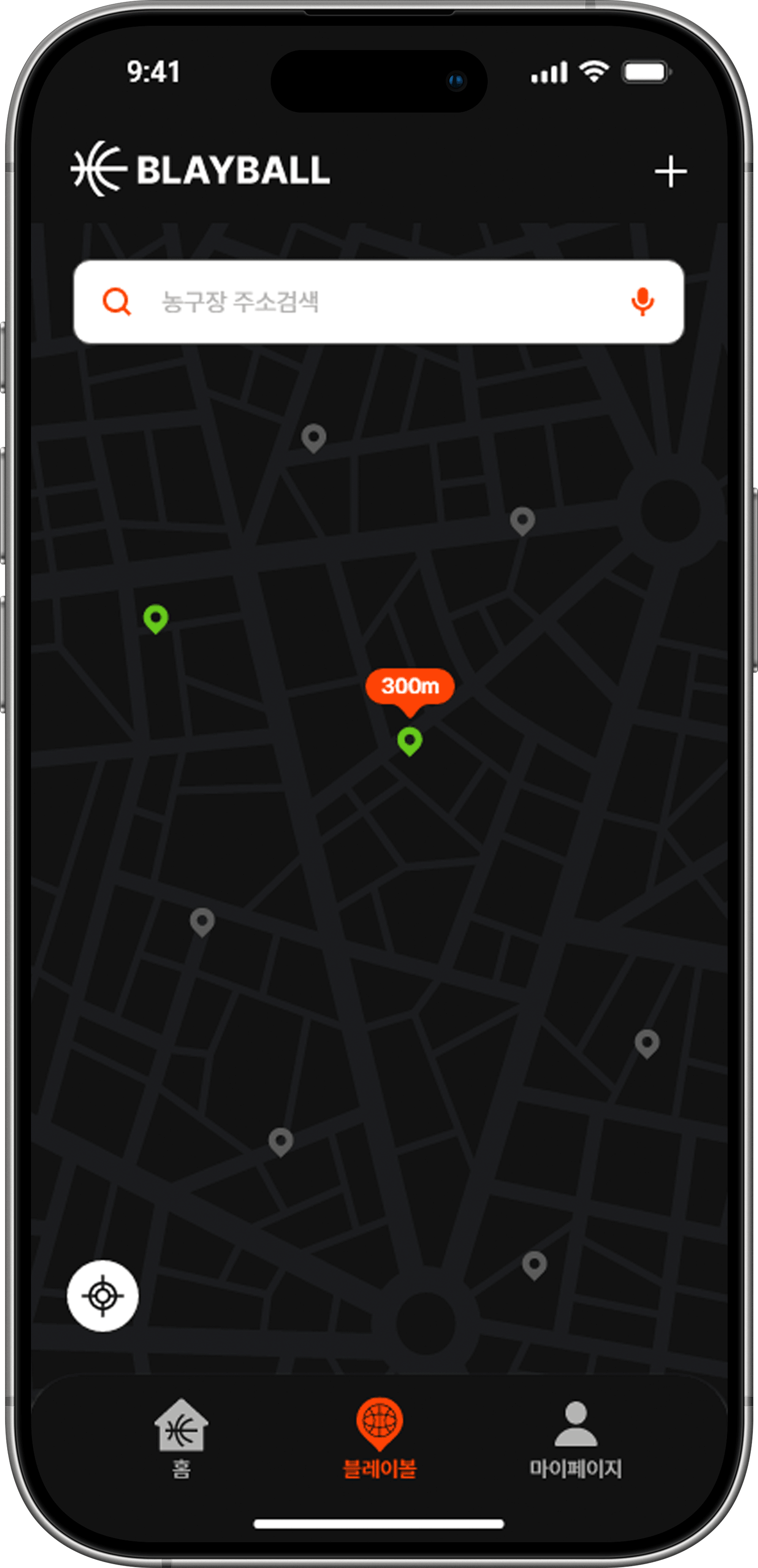Screen dimensions: 758x1568
Task: Center the map on my location
Action: (103, 1296)
